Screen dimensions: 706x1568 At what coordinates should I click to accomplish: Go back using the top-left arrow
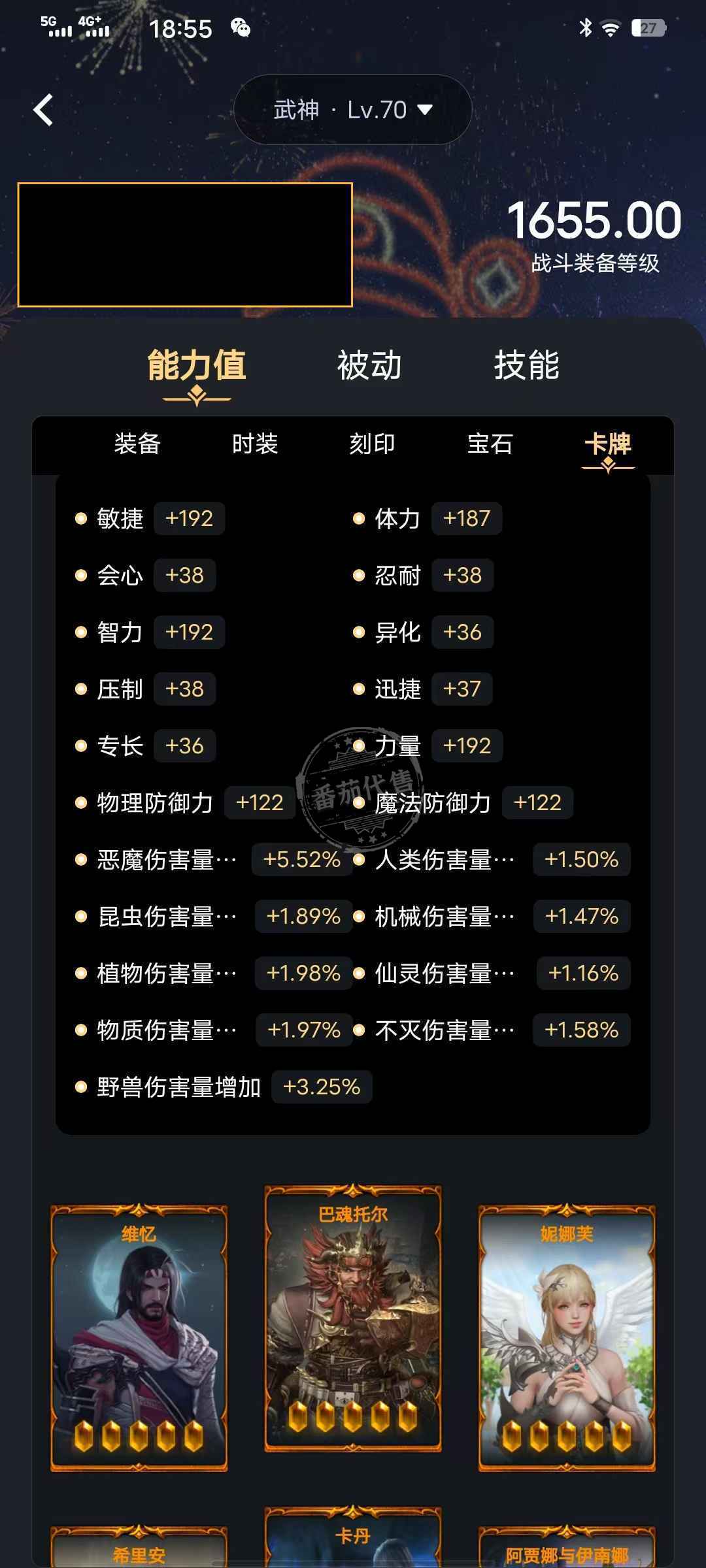pos(43,110)
